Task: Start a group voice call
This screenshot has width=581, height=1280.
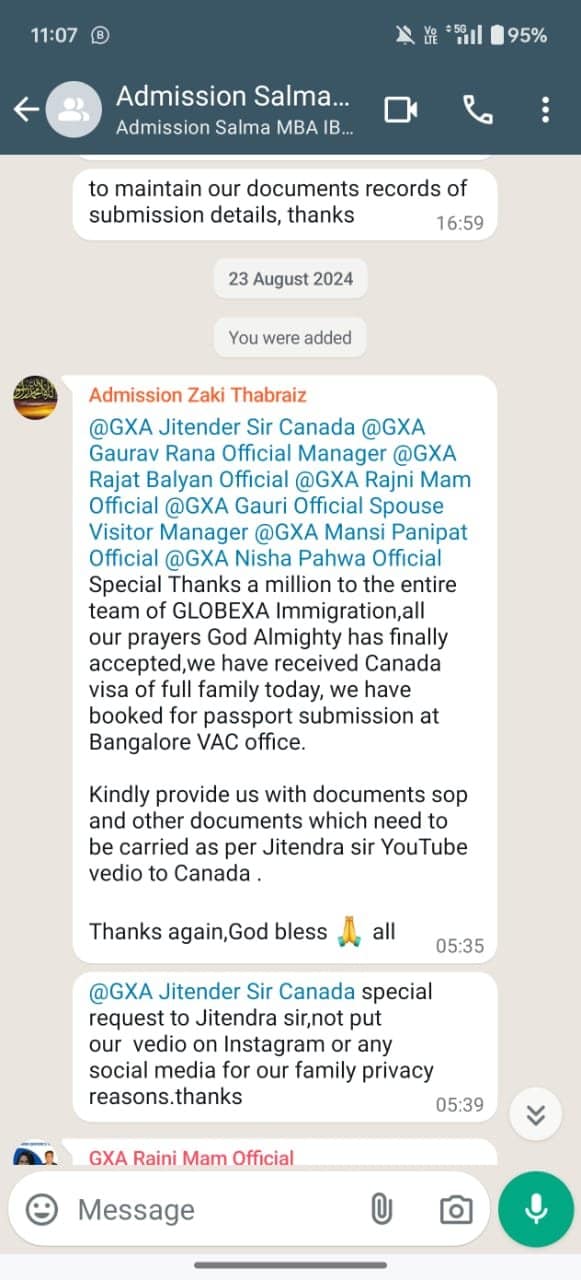Action: tap(478, 110)
